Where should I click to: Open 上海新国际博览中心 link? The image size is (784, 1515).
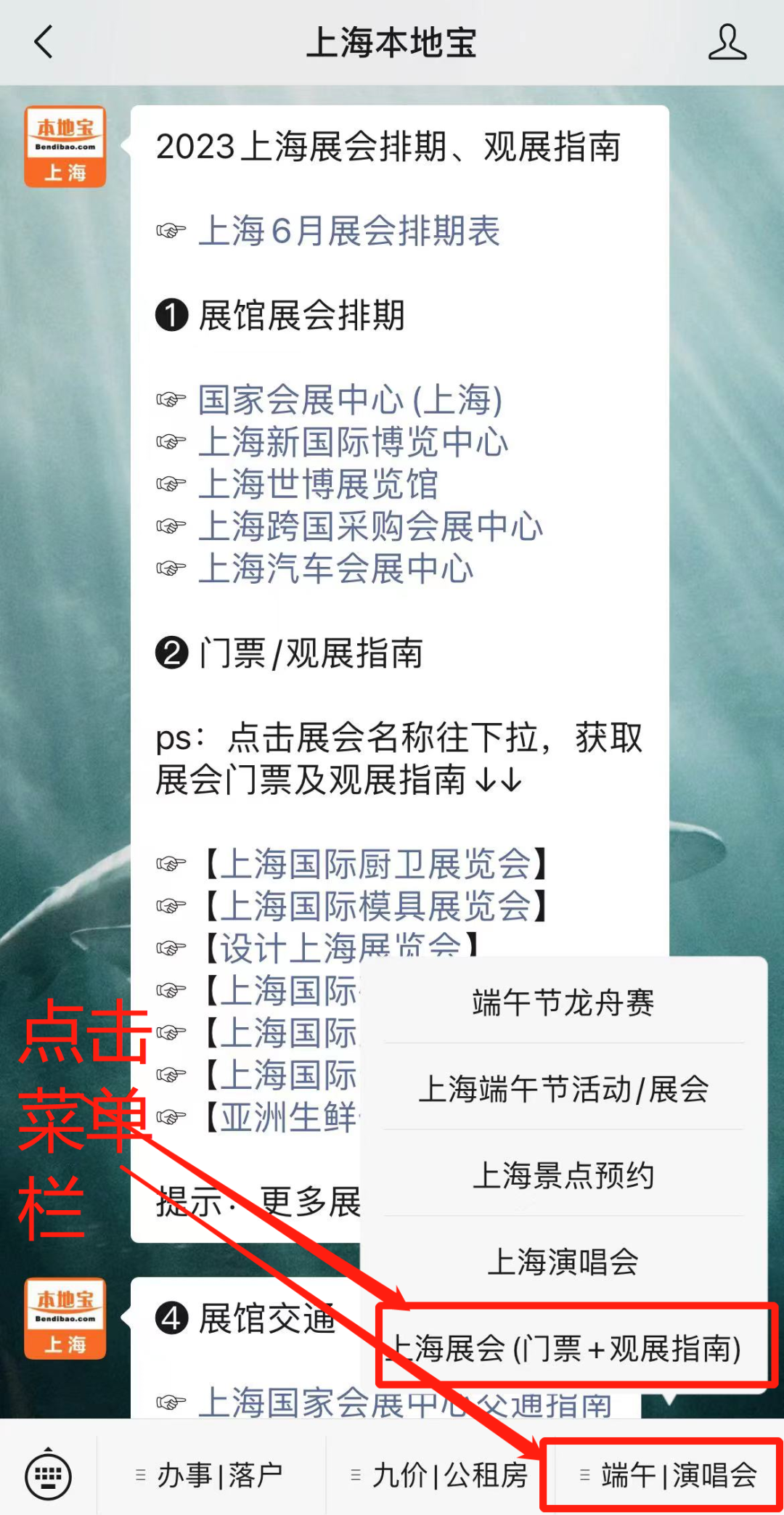[353, 442]
